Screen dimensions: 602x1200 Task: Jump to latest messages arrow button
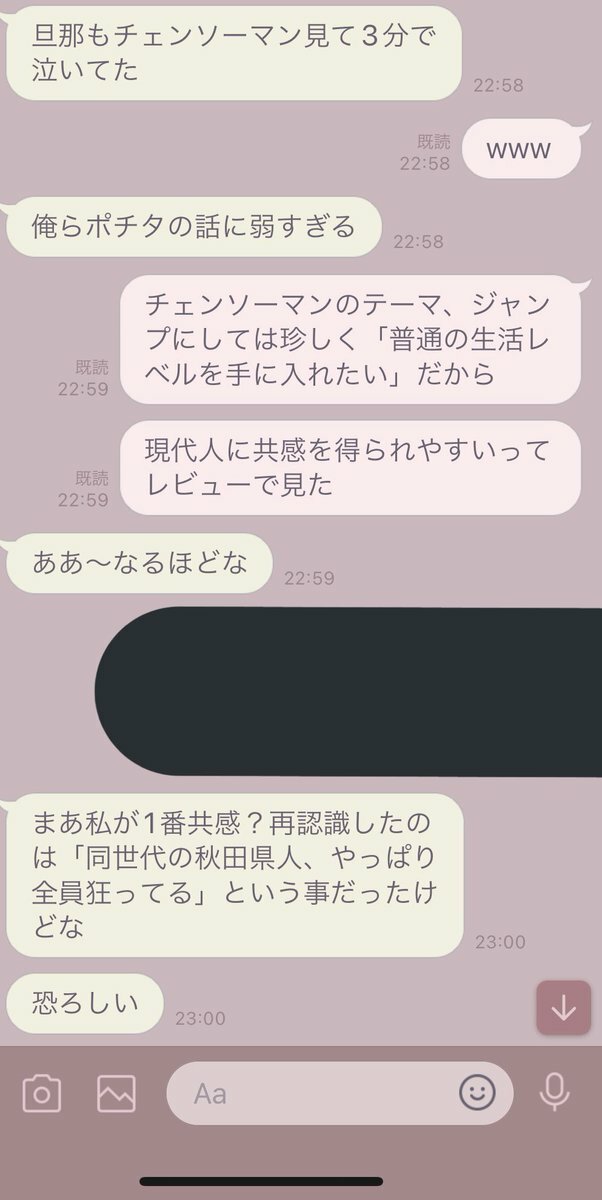coord(563,1007)
